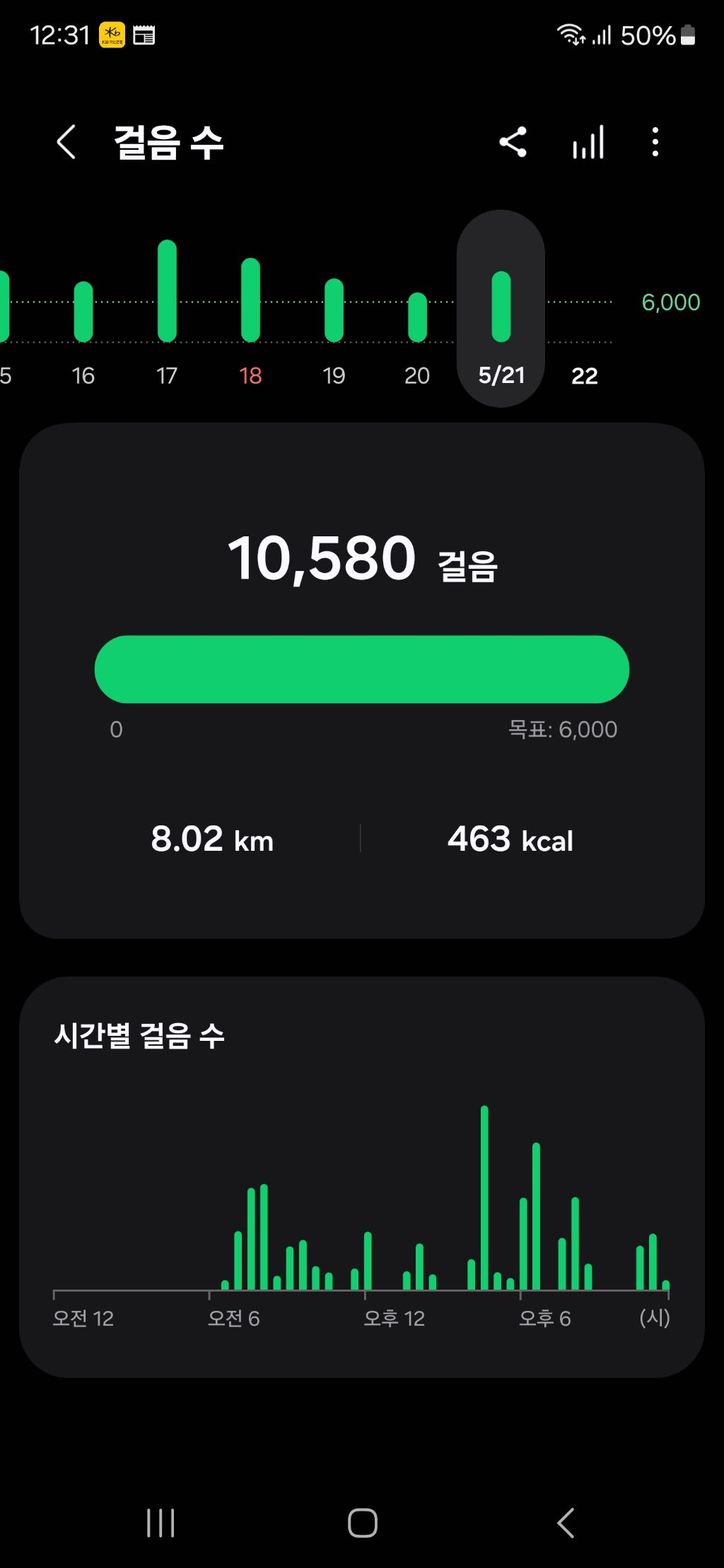This screenshot has width=724, height=1568.
Task: Tap the system home button
Action: [x=362, y=1523]
